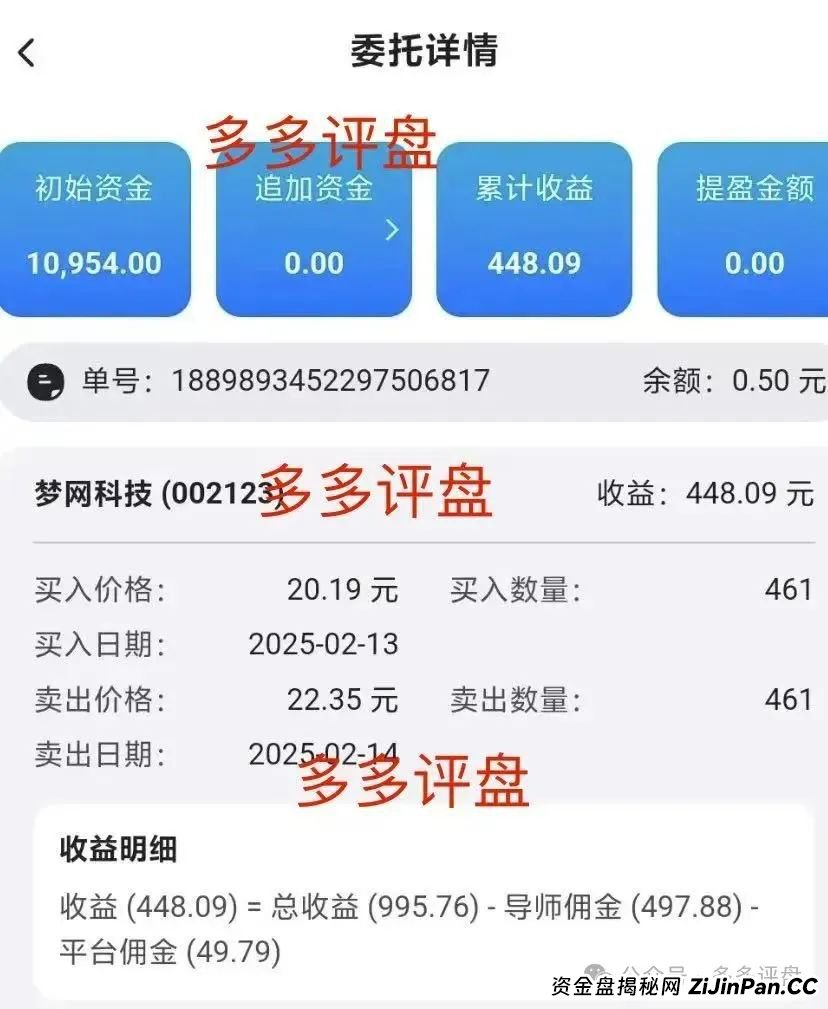Tap the black circular icon beside 单号
828x1009 pixels.
(47, 381)
